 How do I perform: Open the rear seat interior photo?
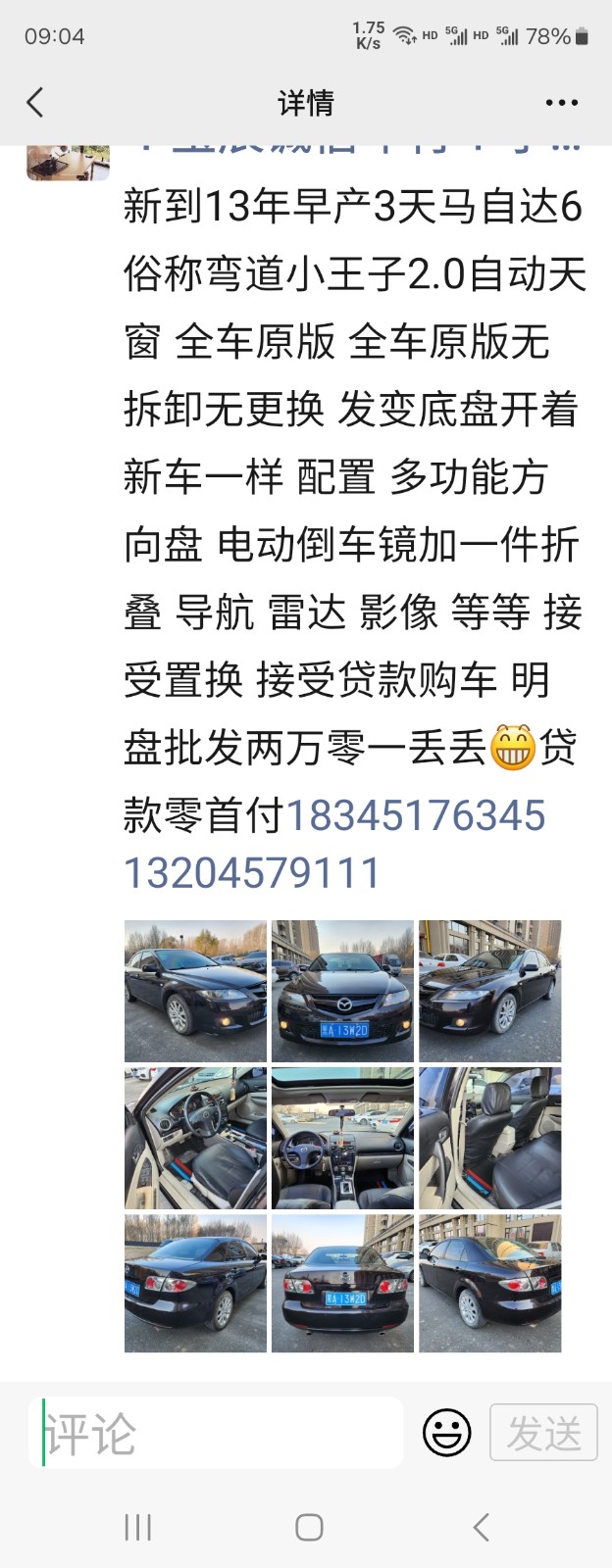click(x=489, y=1138)
